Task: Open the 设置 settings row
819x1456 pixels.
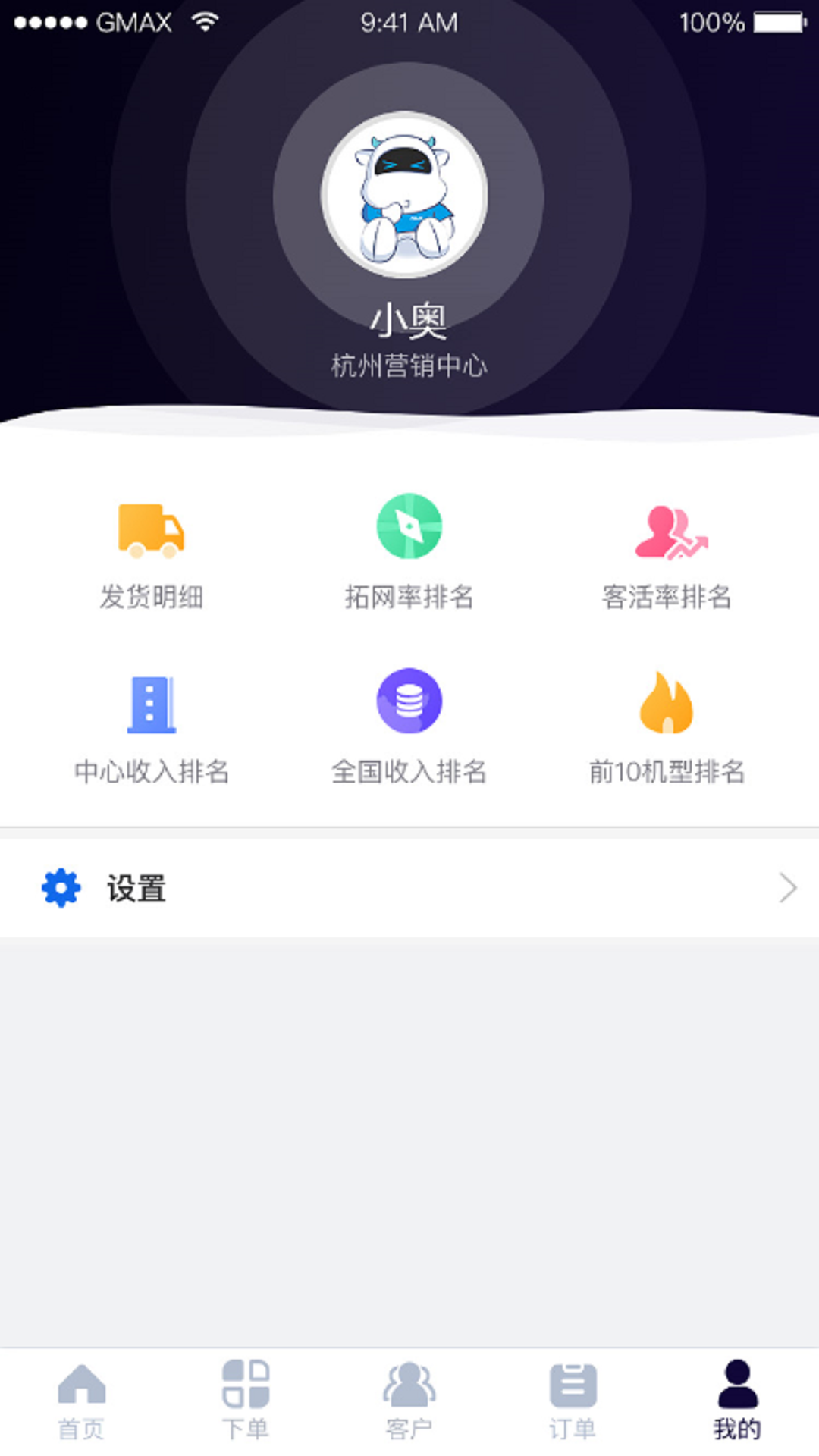Action: tap(409, 888)
